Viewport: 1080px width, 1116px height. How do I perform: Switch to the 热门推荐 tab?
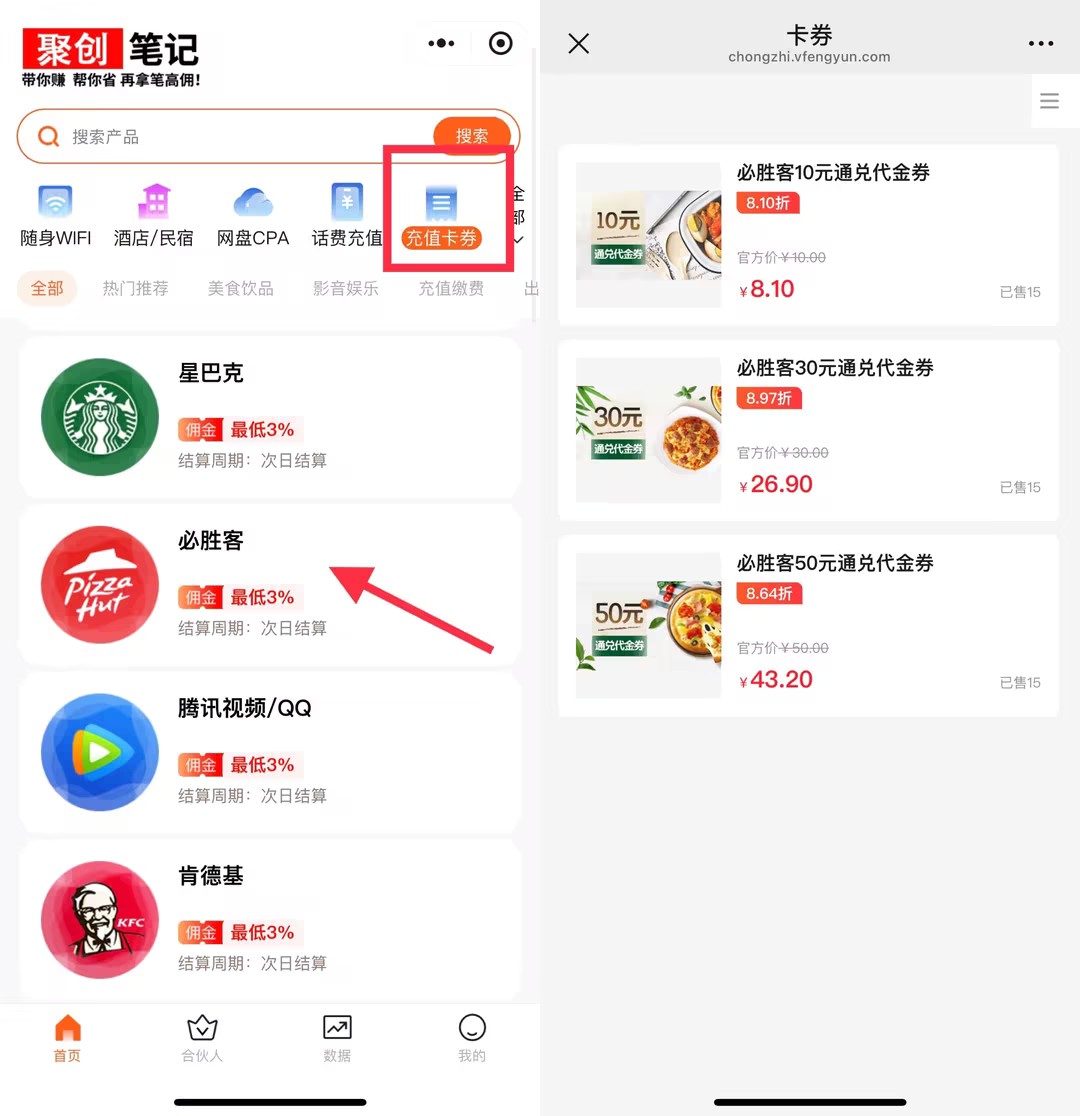click(x=135, y=288)
